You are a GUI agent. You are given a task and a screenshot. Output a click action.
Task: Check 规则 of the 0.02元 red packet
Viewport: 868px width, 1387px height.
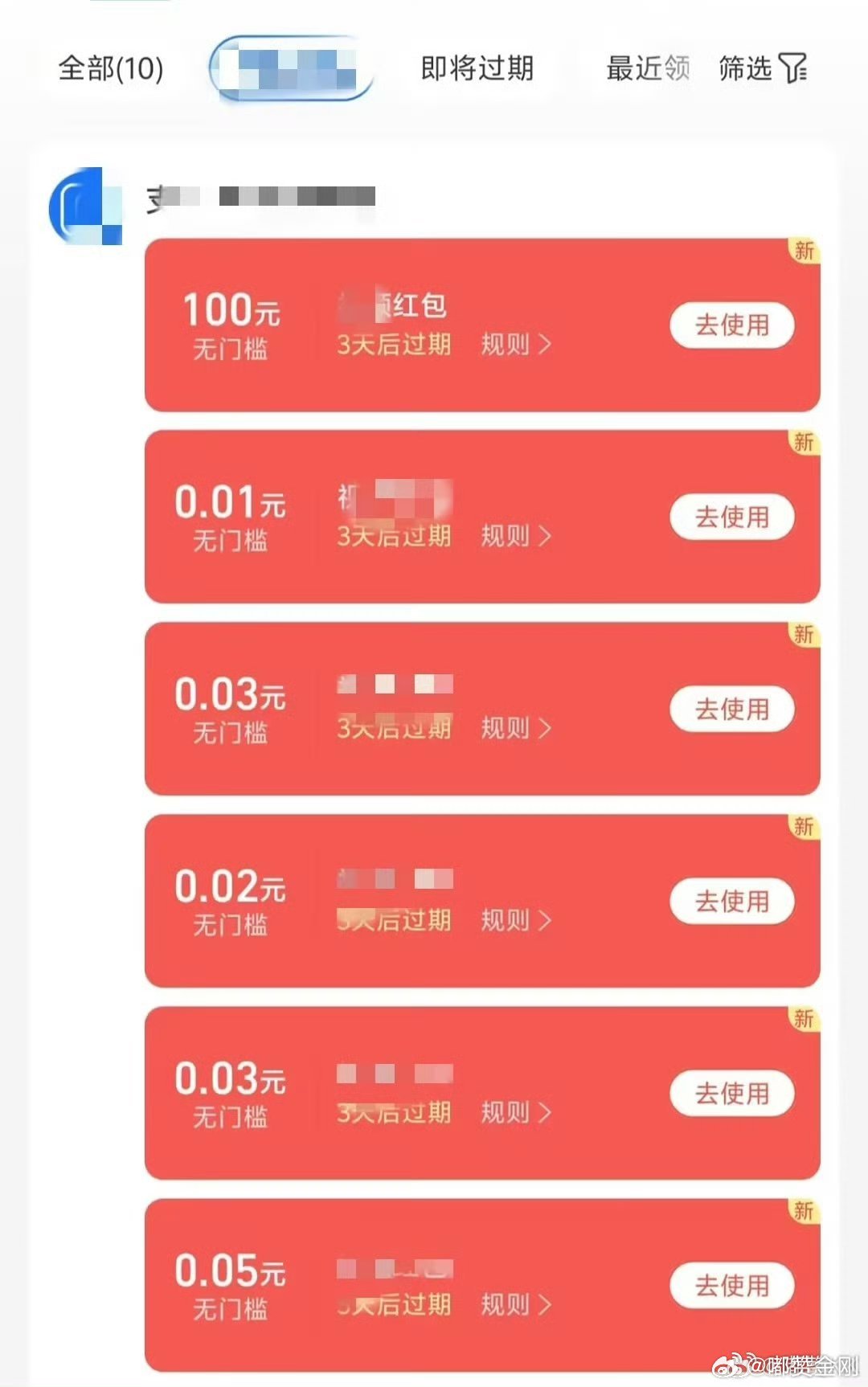point(516,920)
